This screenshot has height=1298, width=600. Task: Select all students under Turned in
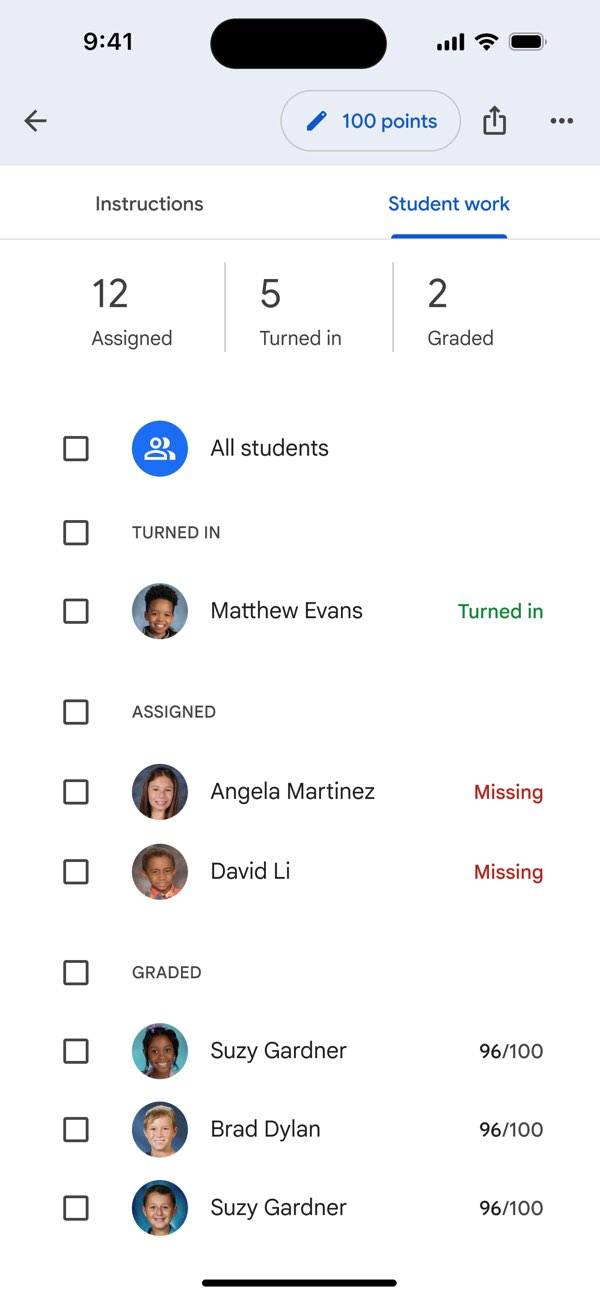pyautogui.click(x=76, y=532)
